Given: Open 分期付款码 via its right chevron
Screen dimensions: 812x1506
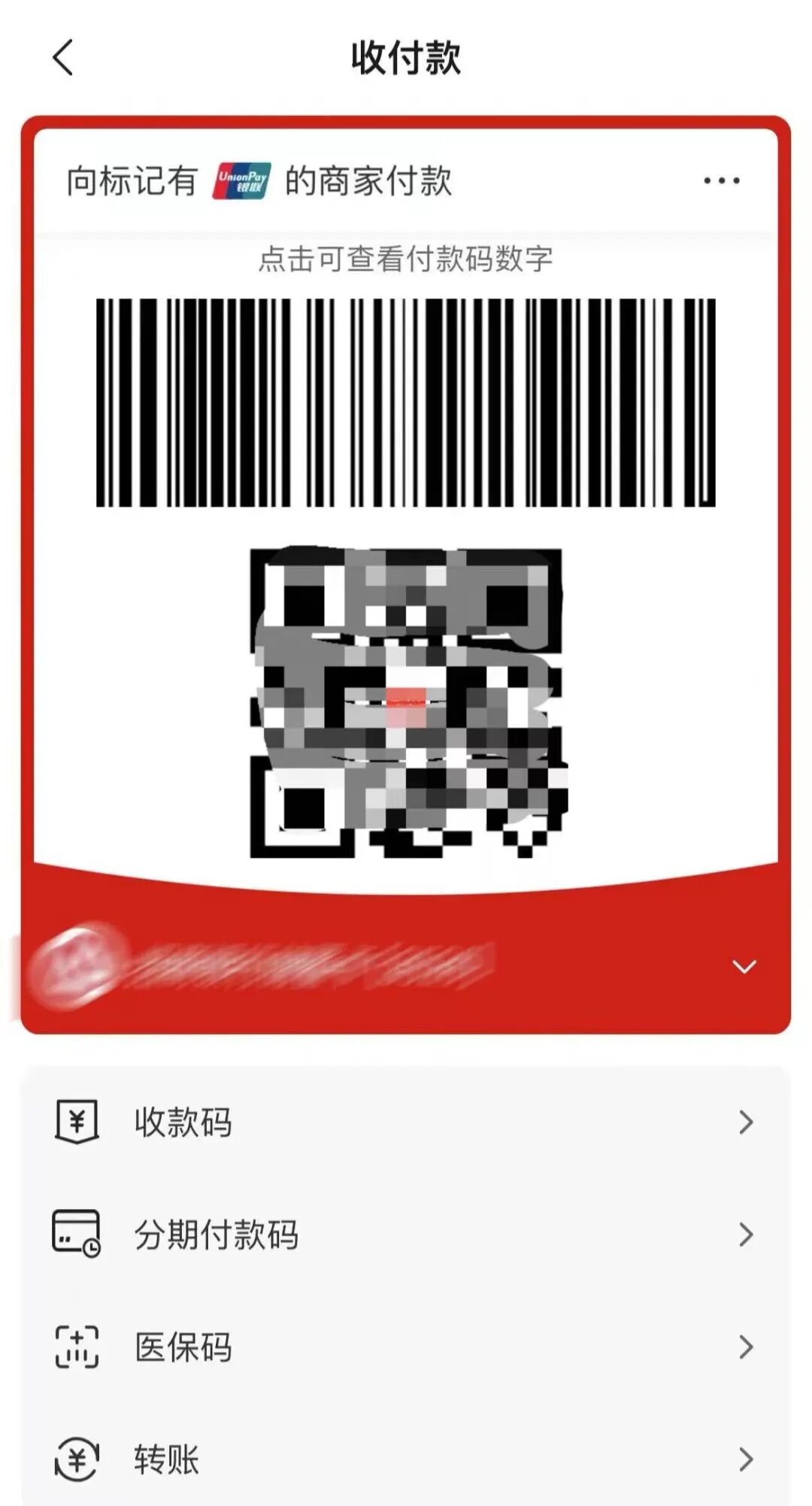Looking at the screenshot, I should click(745, 1234).
